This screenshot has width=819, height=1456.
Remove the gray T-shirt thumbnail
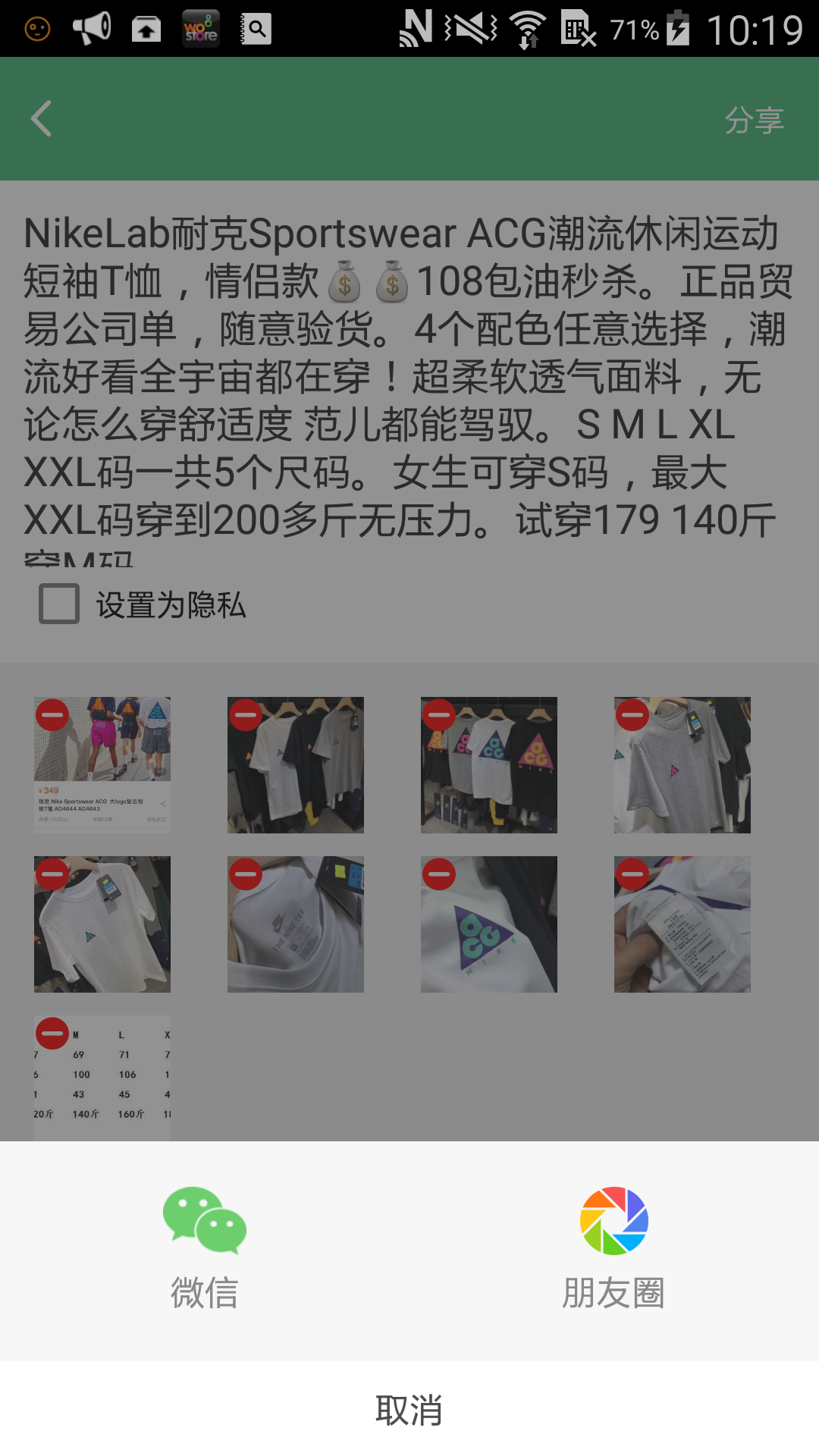pyautogui.click(x=633, y=714)
